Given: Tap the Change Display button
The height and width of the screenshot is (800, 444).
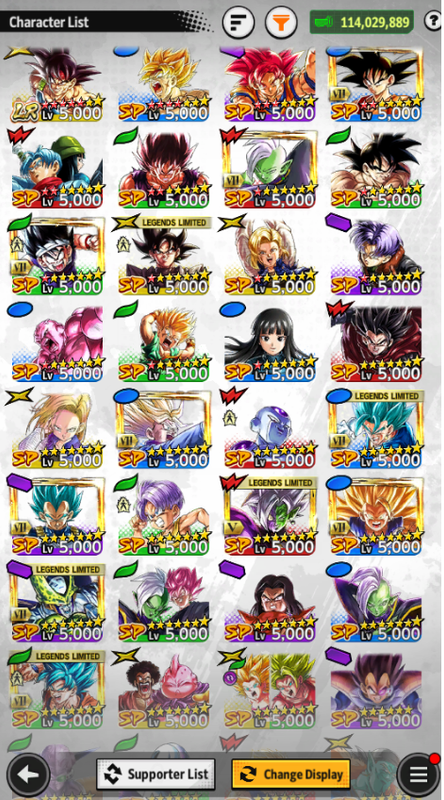Looking at the screenshot, I should coord(291,774).
